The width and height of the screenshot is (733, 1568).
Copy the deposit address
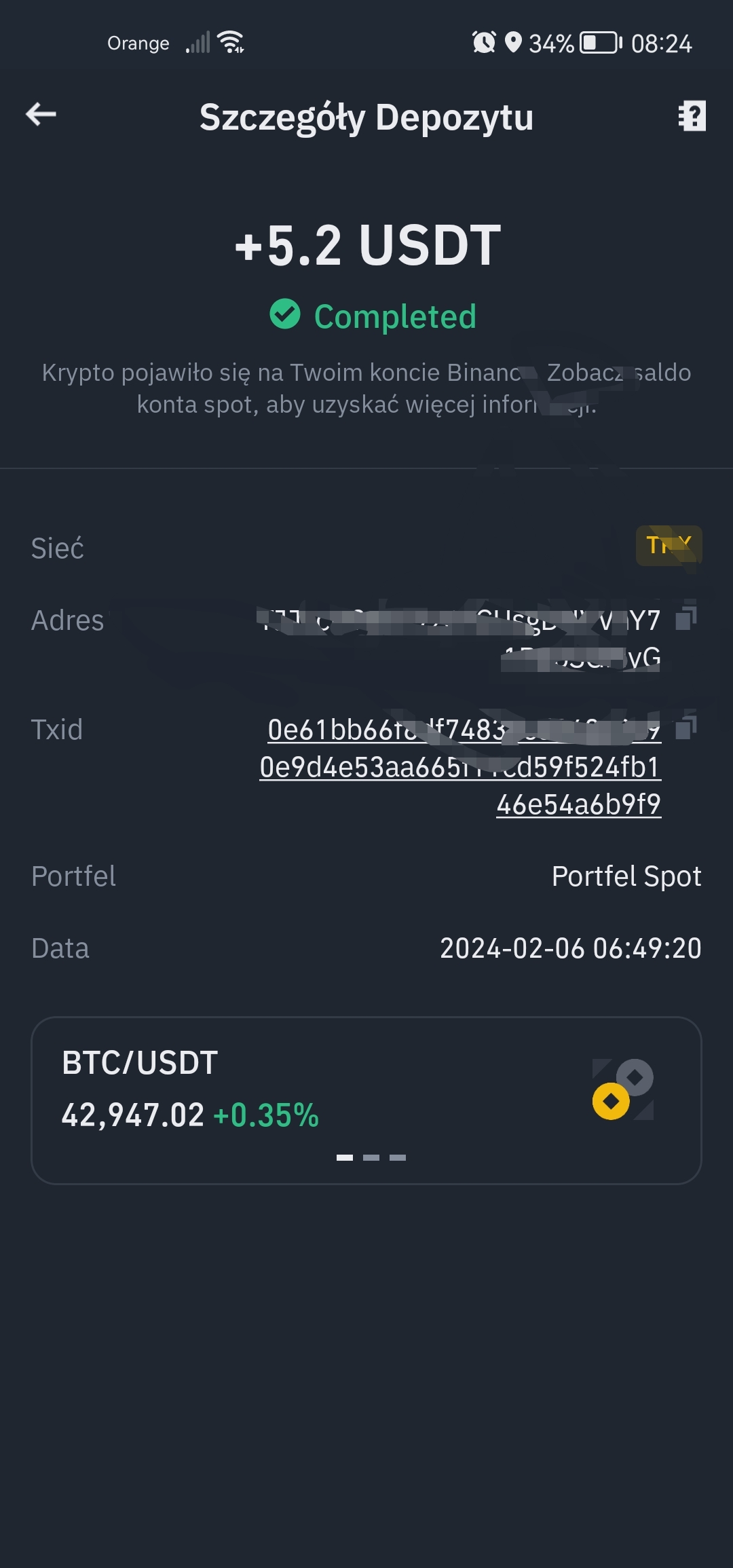[686, 618]
